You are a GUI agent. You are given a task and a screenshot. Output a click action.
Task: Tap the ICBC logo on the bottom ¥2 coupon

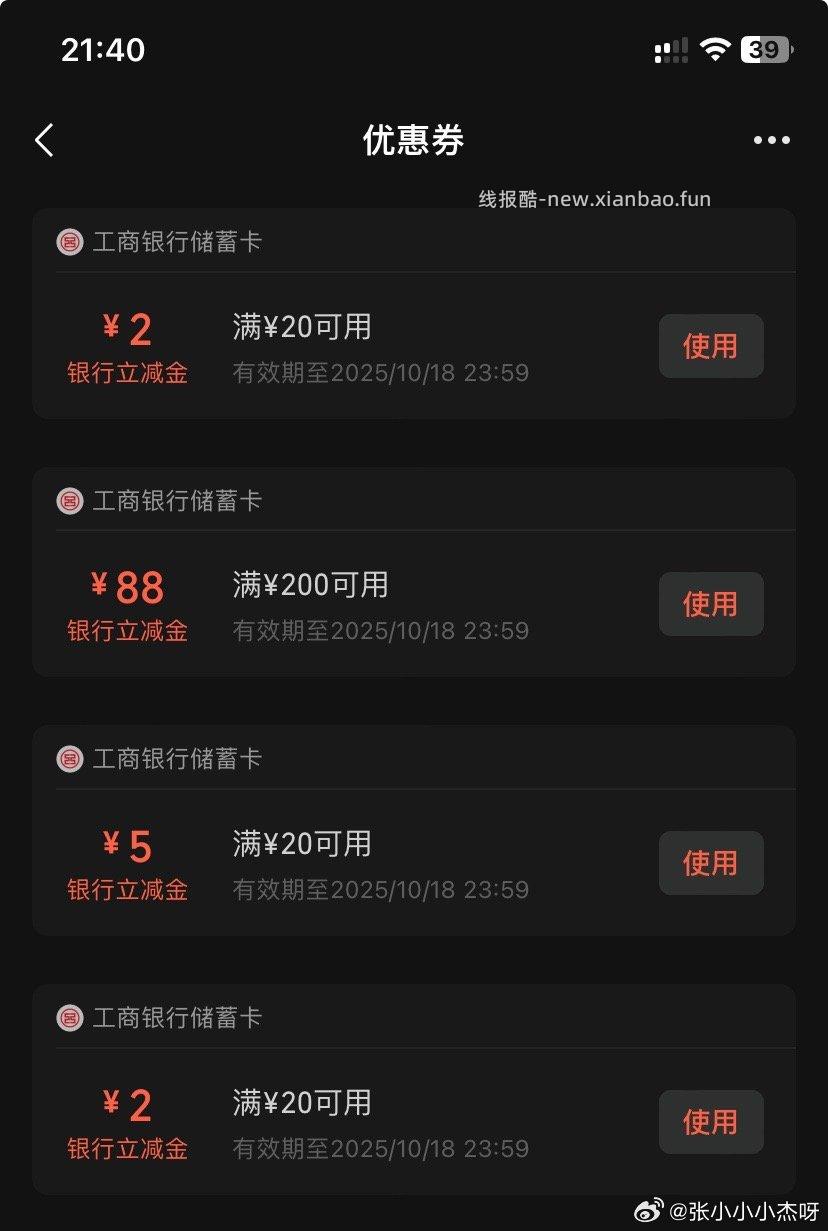tap(68, 1016)
